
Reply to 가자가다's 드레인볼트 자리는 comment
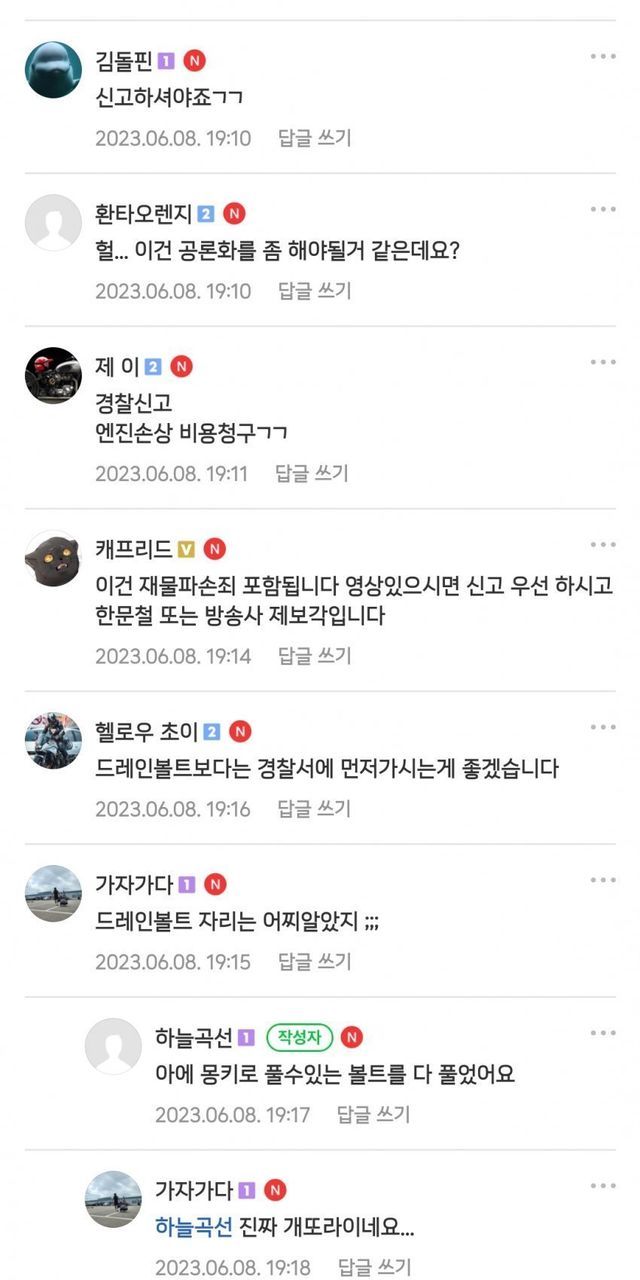pyautogui.click(x=314, y=962)
